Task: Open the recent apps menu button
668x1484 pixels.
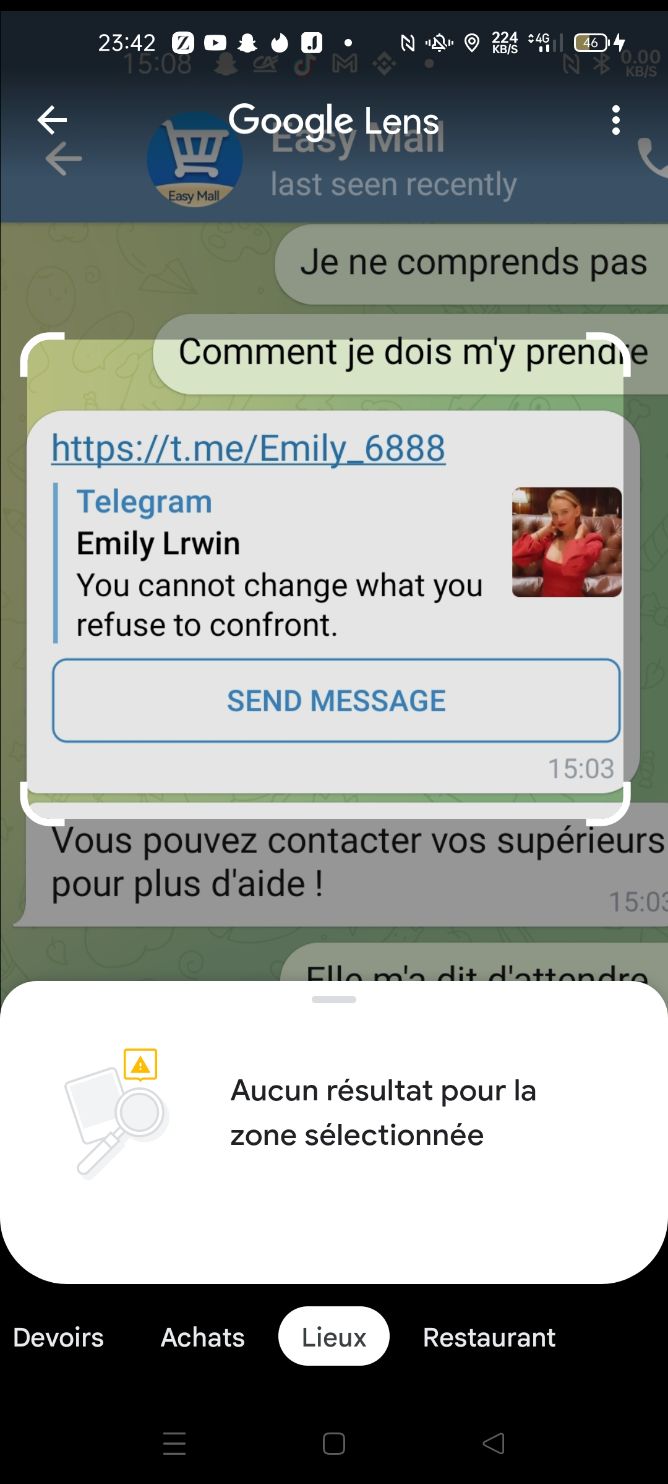Action: tap(174, 1443)
